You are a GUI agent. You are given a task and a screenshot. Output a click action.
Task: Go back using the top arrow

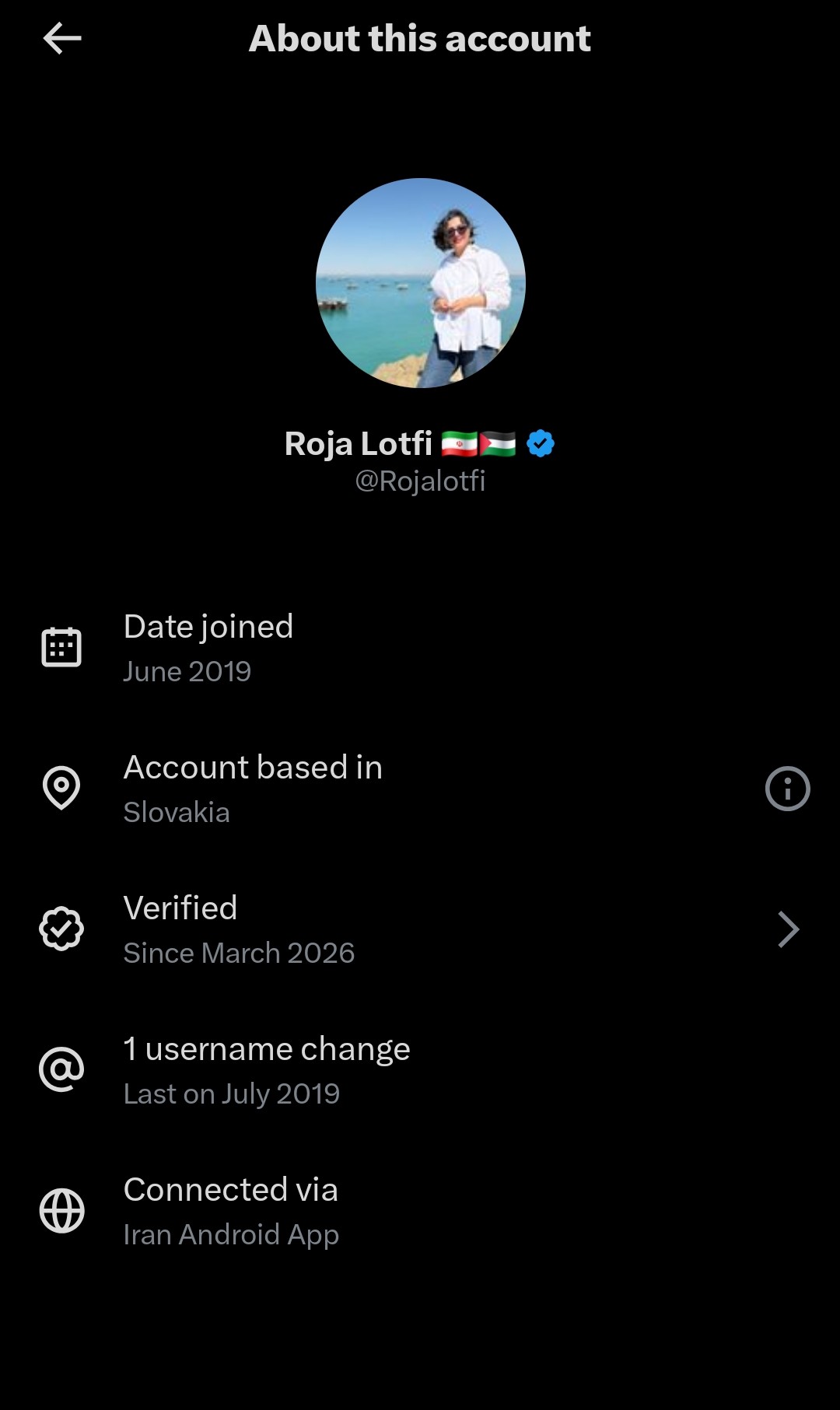[62, 38]
